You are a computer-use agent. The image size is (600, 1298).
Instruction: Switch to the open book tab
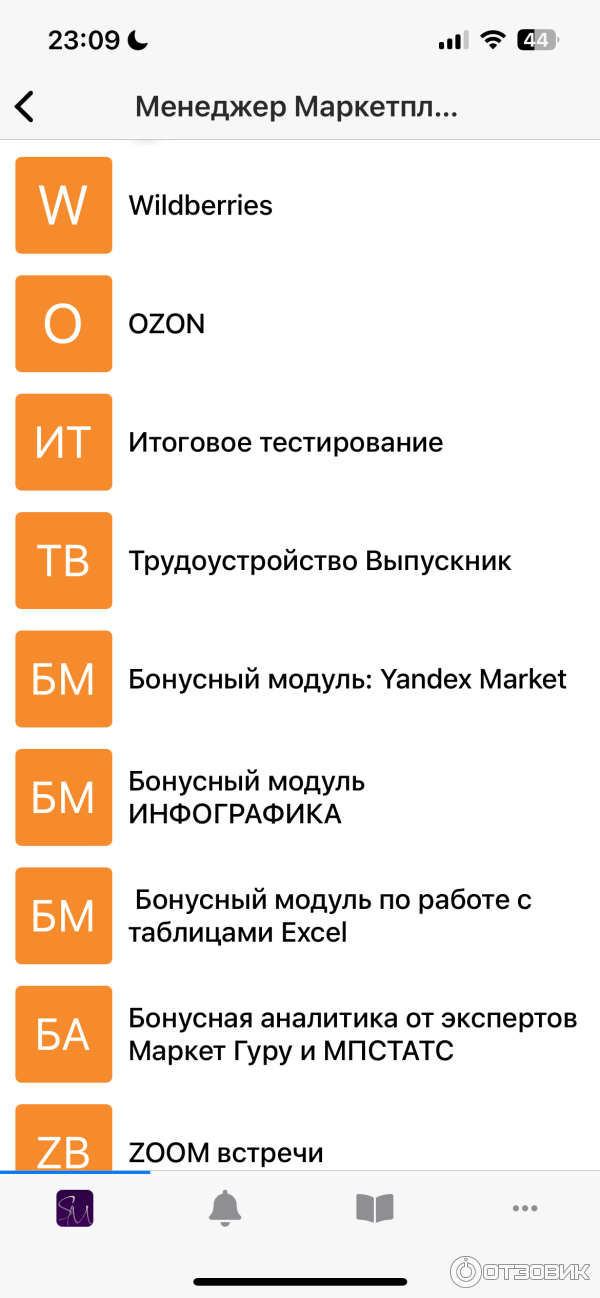pos(375,1208)
